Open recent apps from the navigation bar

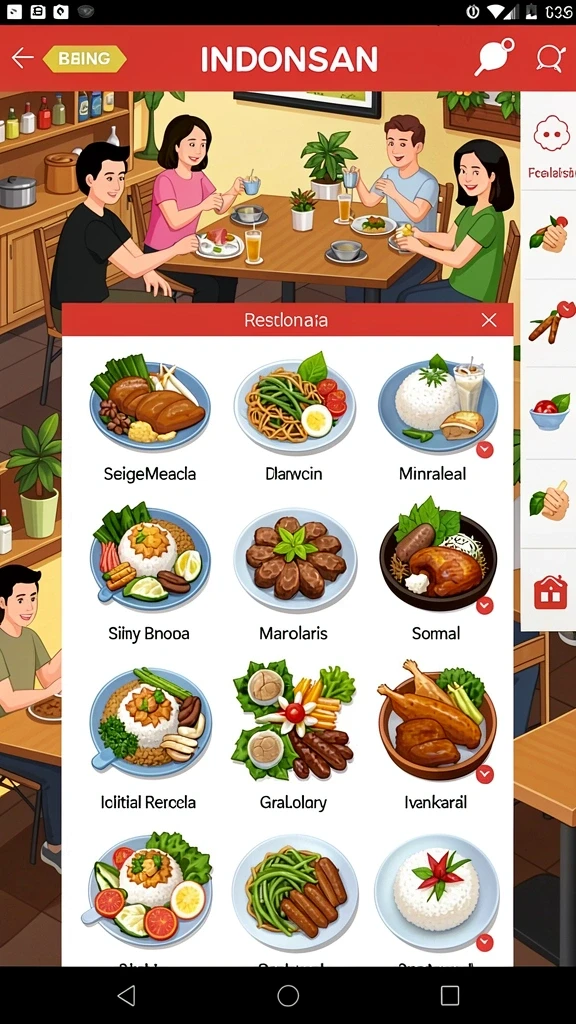coord(450,995)
